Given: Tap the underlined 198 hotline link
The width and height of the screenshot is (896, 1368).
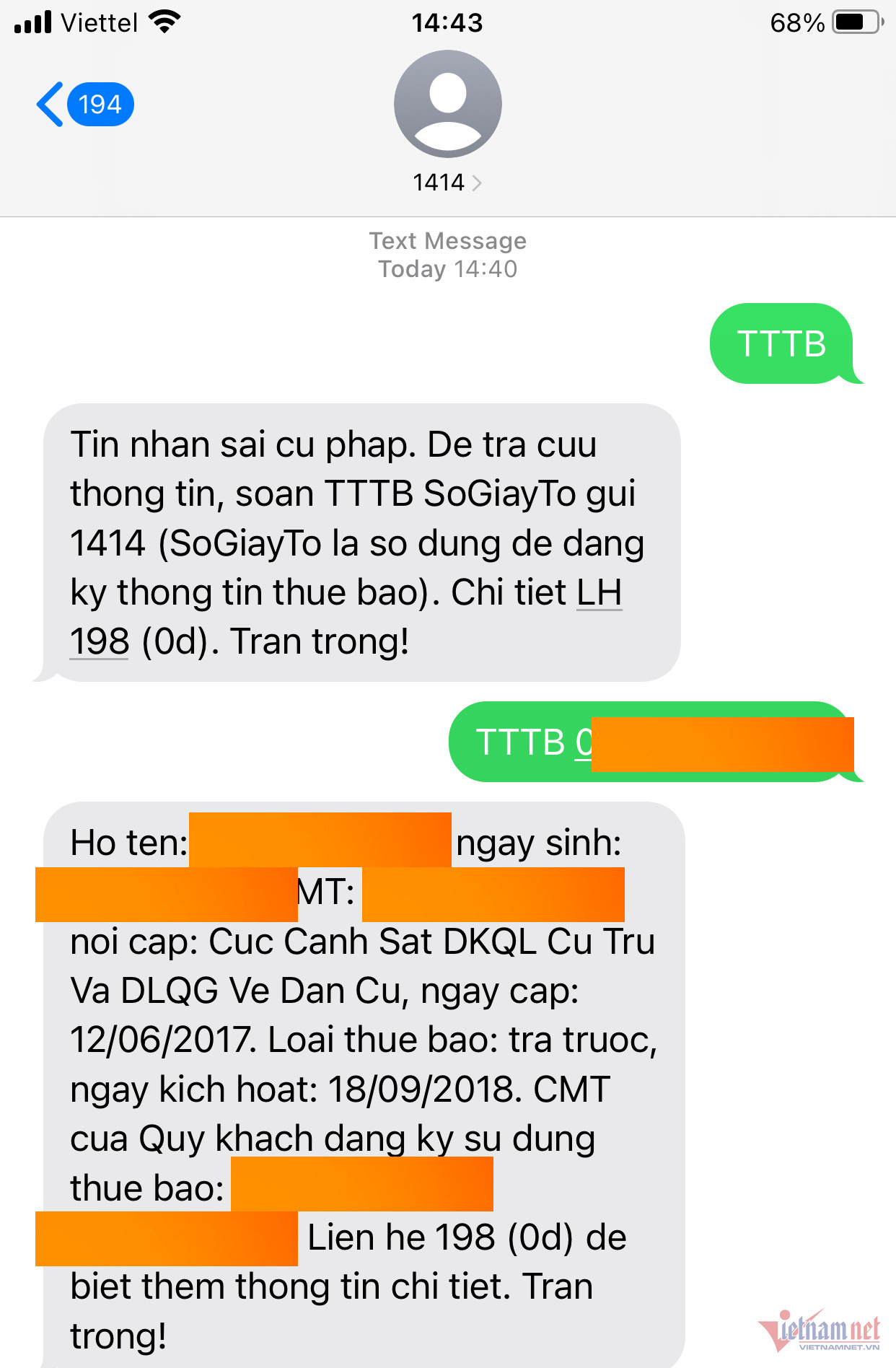Looking at the screenshot, I should [100, 641].
